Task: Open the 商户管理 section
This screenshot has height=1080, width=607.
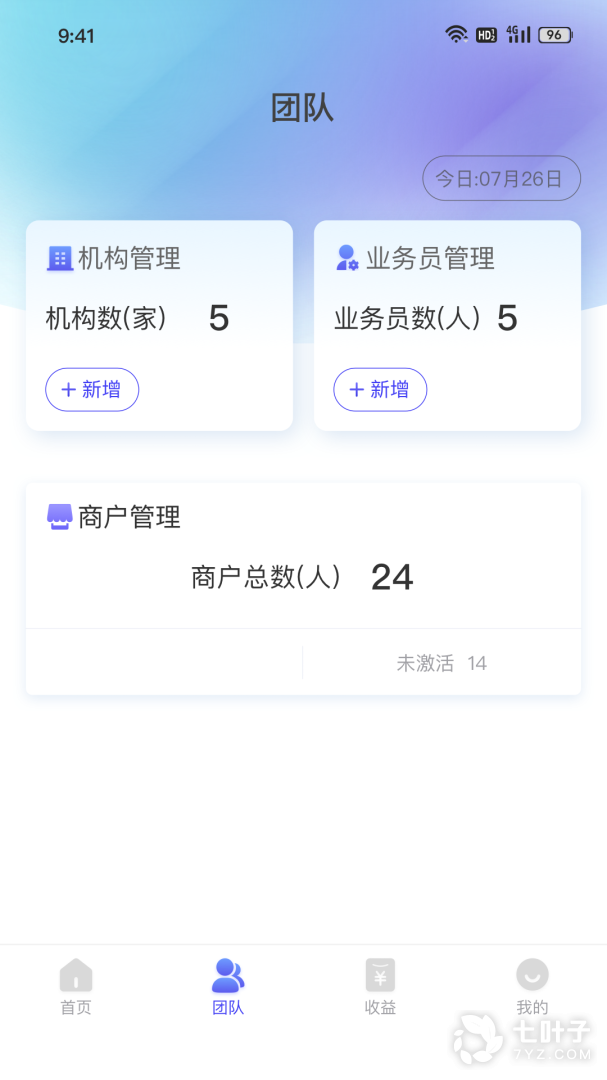Action: tap(129, 517)
